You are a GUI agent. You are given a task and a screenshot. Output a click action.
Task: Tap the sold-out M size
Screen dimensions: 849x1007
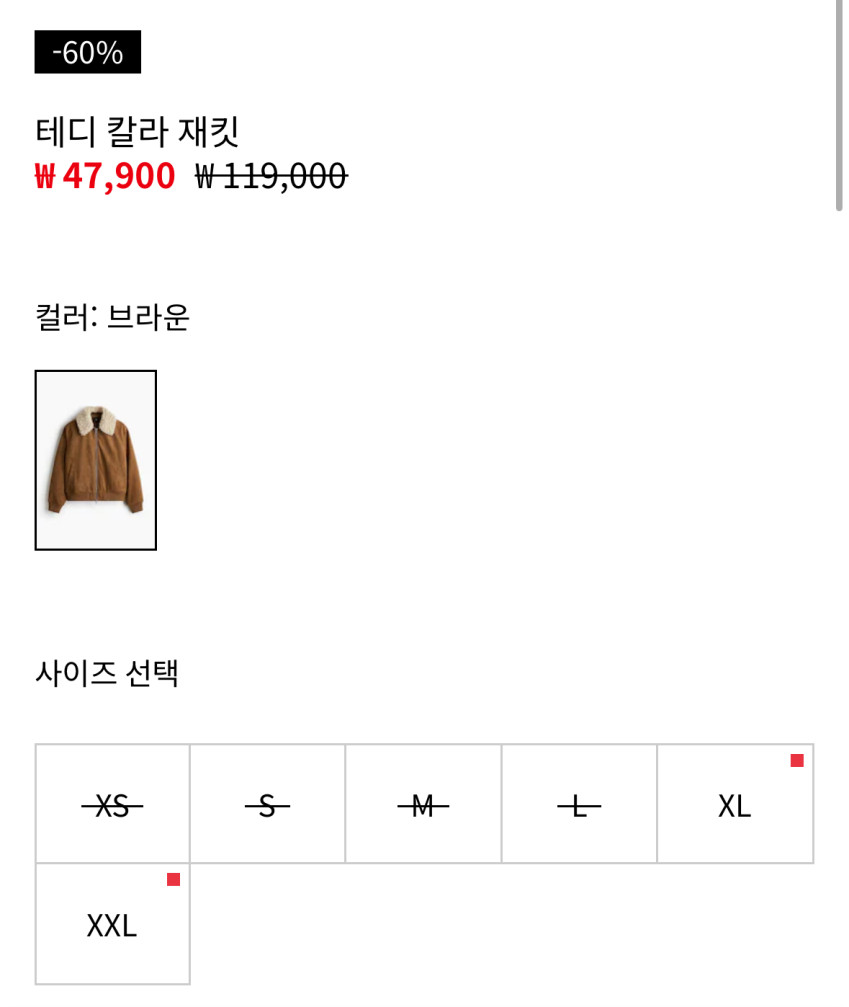[423, 804]
